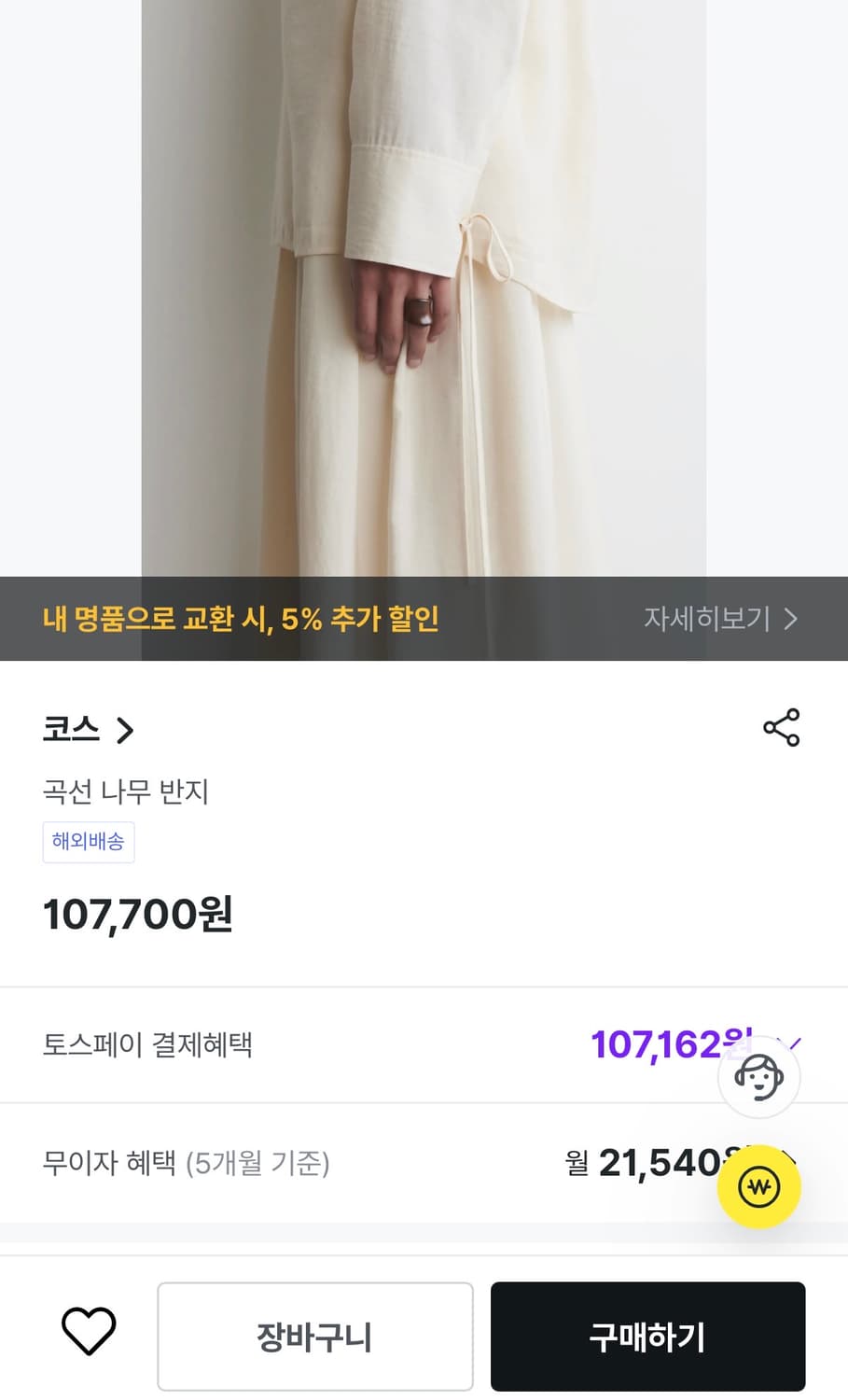The image size is (848, 1400).
Task: Tap the arrow next to 코스 brand
Action: point(126,731)
